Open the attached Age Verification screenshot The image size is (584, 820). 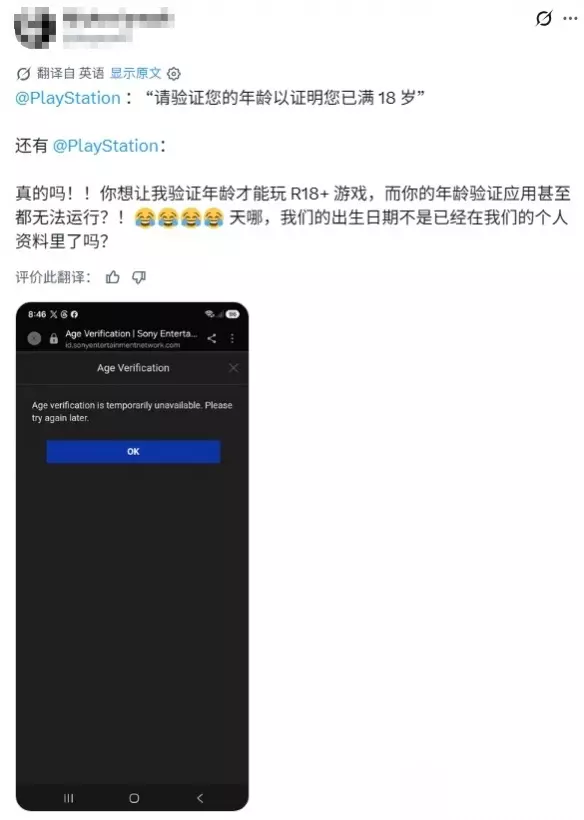coord(132,556)
